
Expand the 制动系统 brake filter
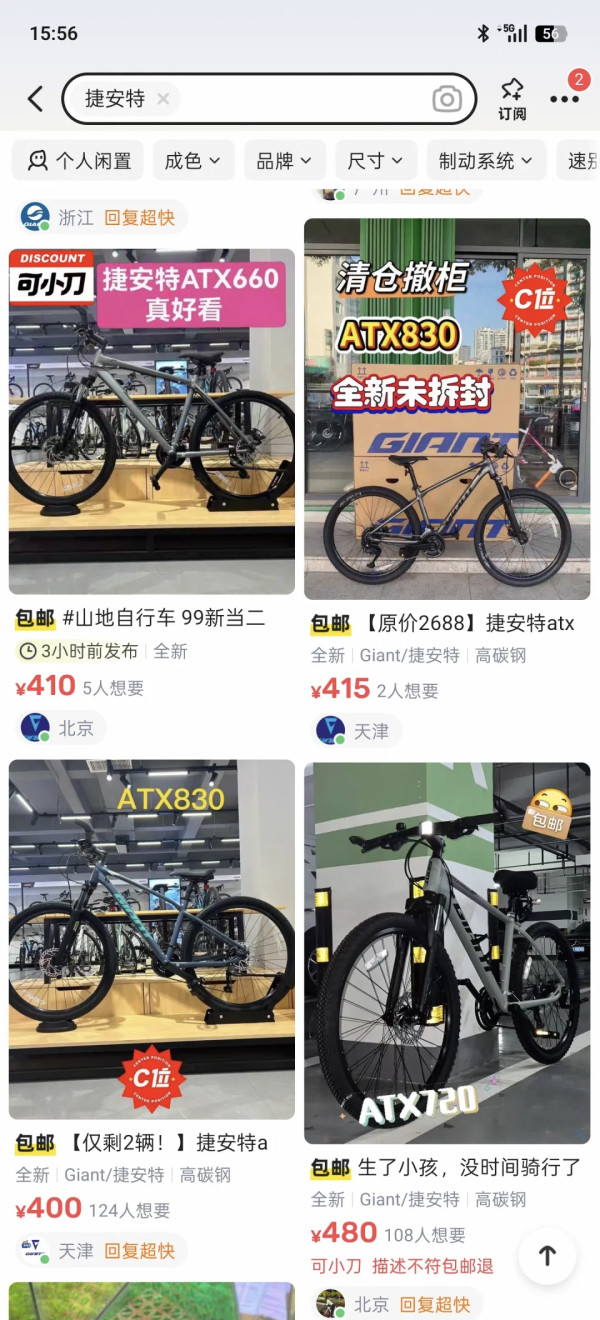pyautogui.click(x=486, y=160)
